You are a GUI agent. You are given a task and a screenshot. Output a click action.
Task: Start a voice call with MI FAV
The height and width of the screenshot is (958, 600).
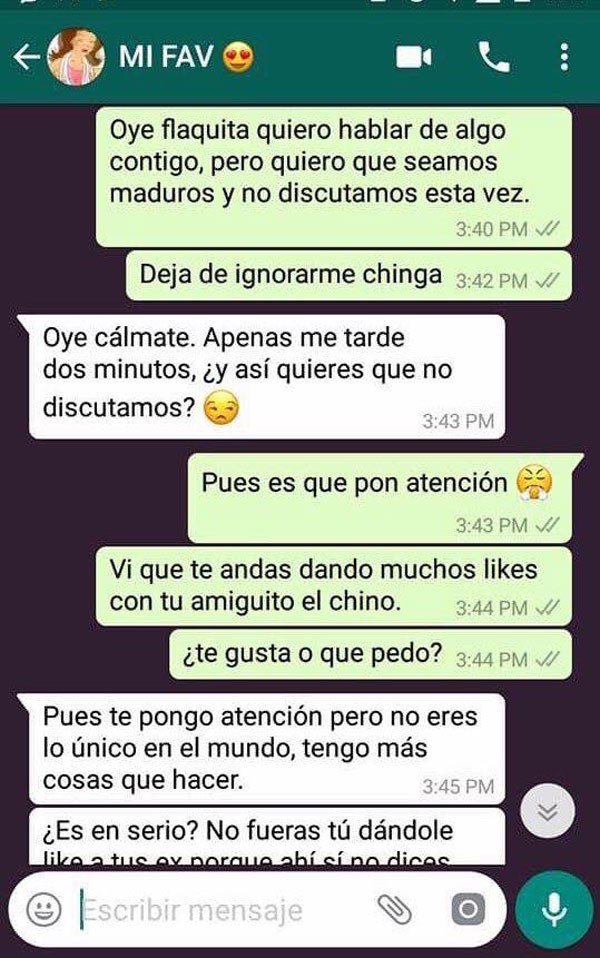coord(493,57)
